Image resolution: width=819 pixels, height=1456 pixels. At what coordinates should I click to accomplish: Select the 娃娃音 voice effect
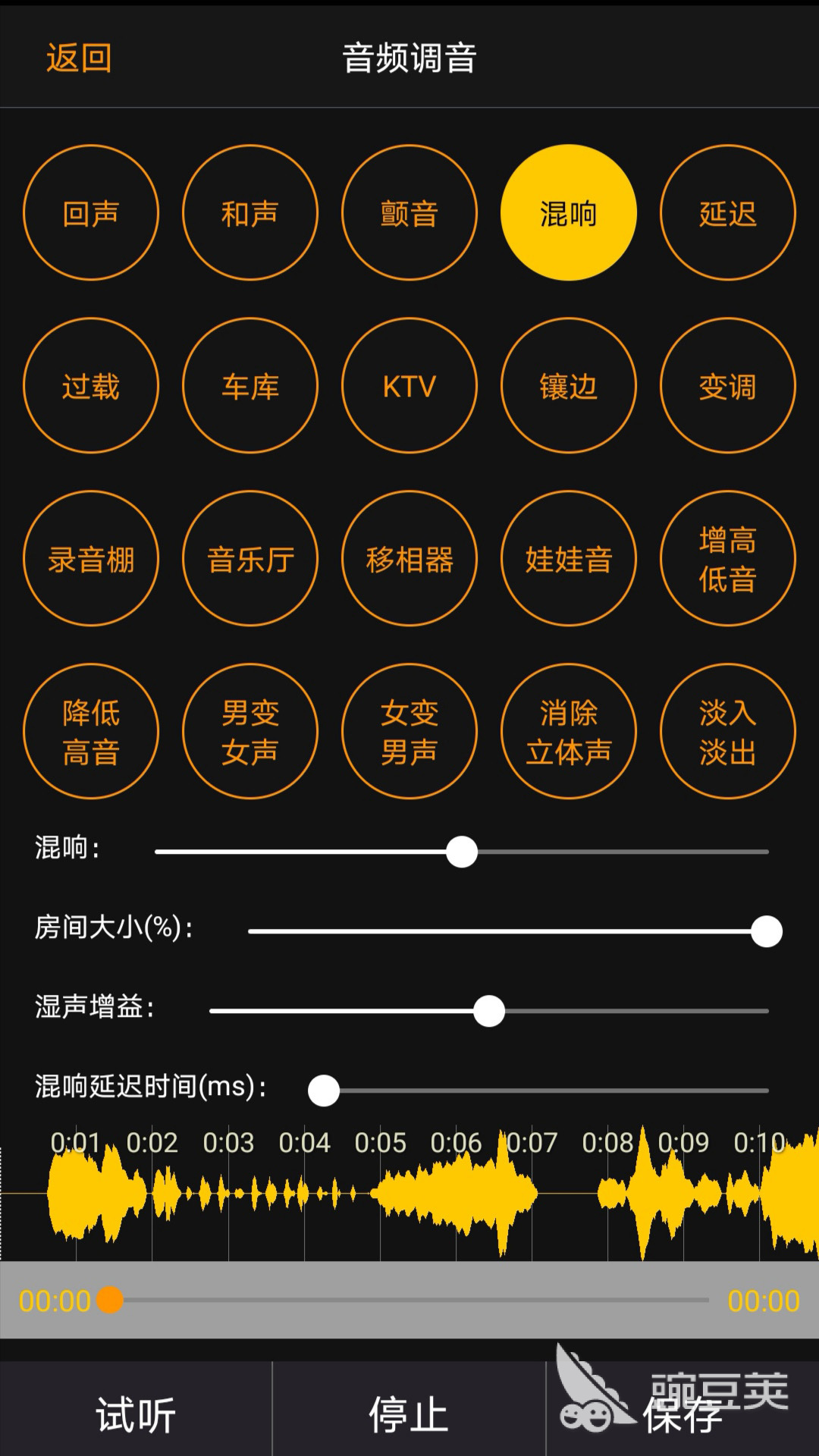coord(569,558)
